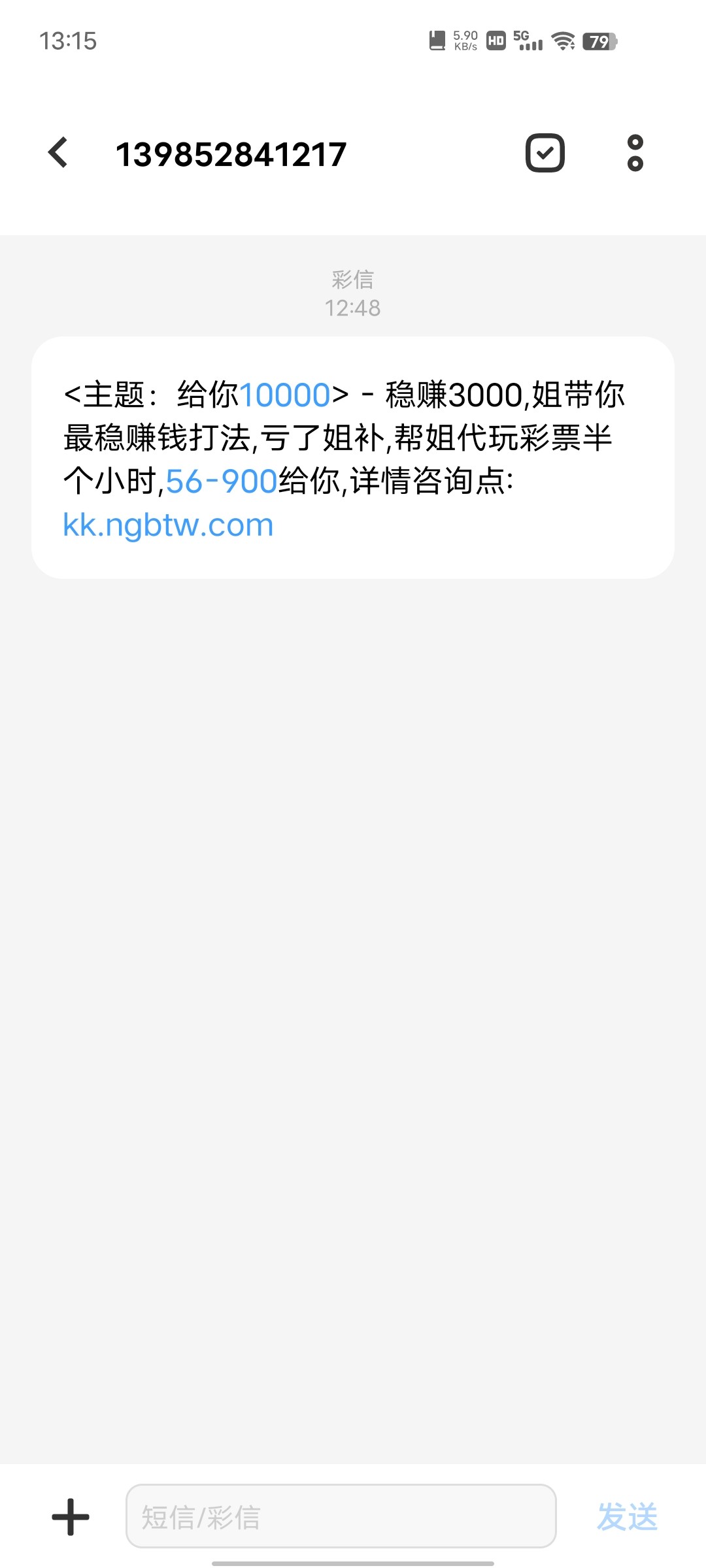Open the three-dot overflow menu
The image size is (706, 1568).
(x=635, y=153)
